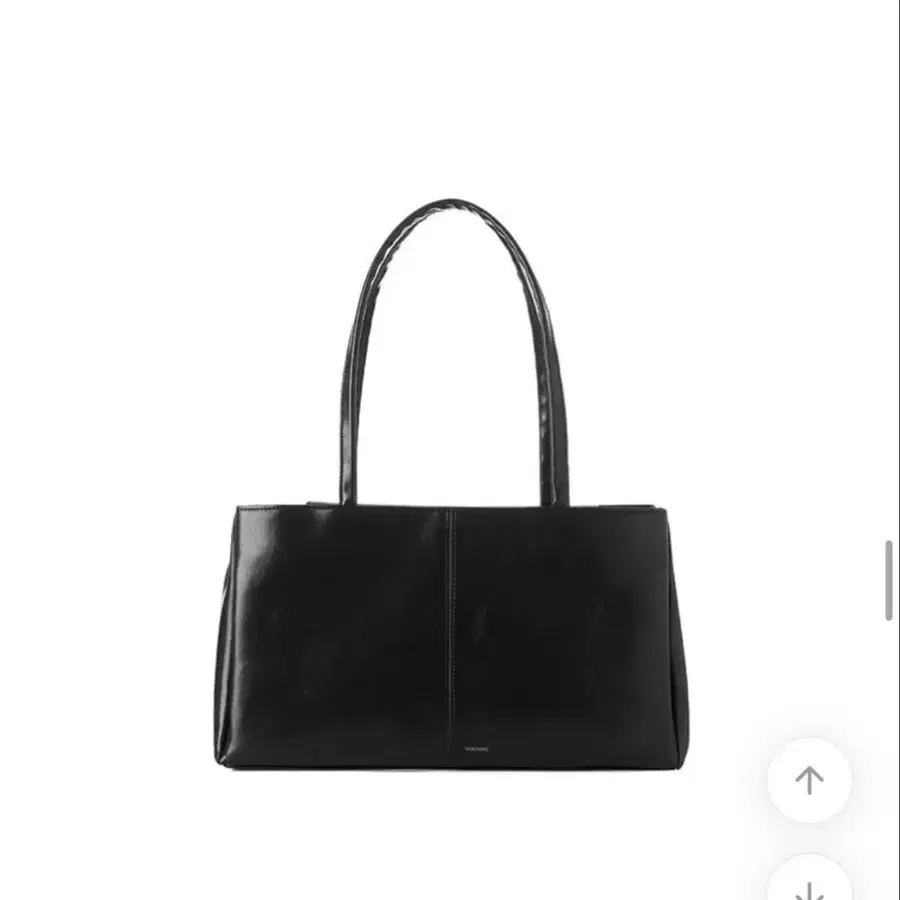
Task: Tap the scroll-to-top arrow button
Action: (809, 780)
